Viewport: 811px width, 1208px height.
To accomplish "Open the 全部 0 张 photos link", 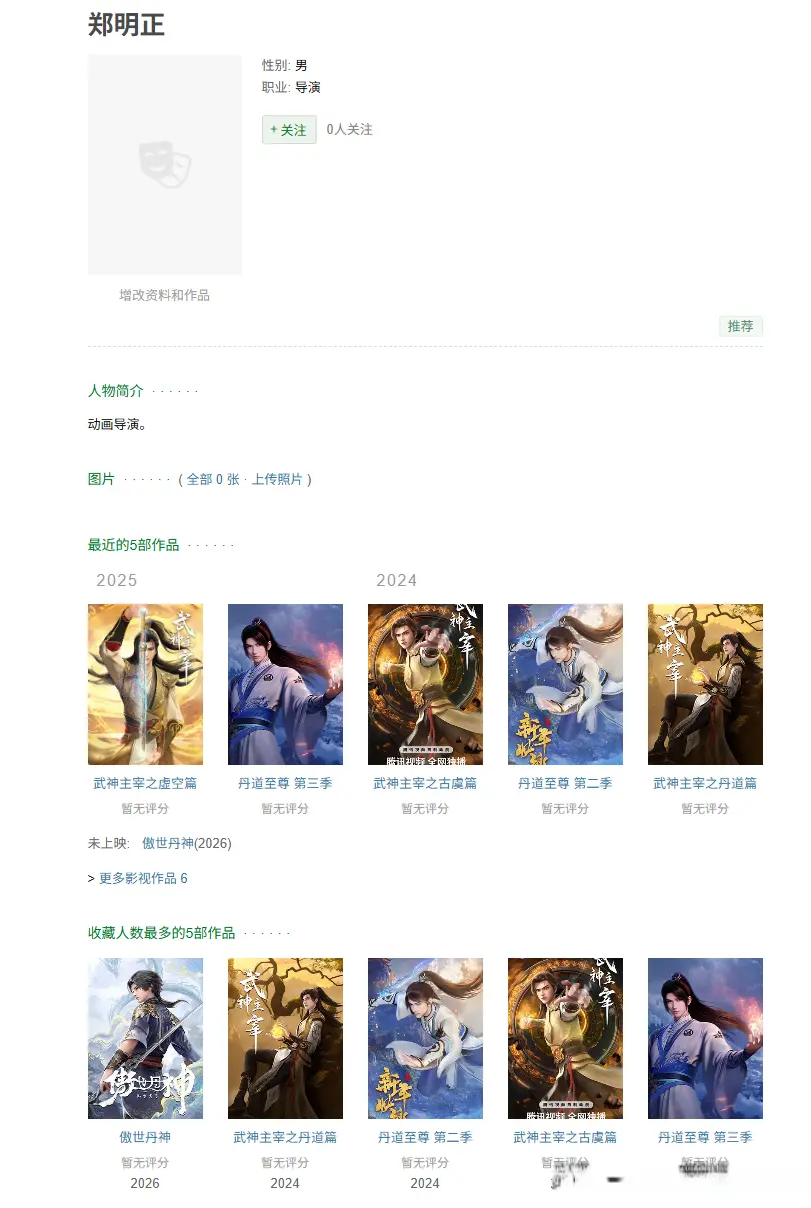I will 213,479.
